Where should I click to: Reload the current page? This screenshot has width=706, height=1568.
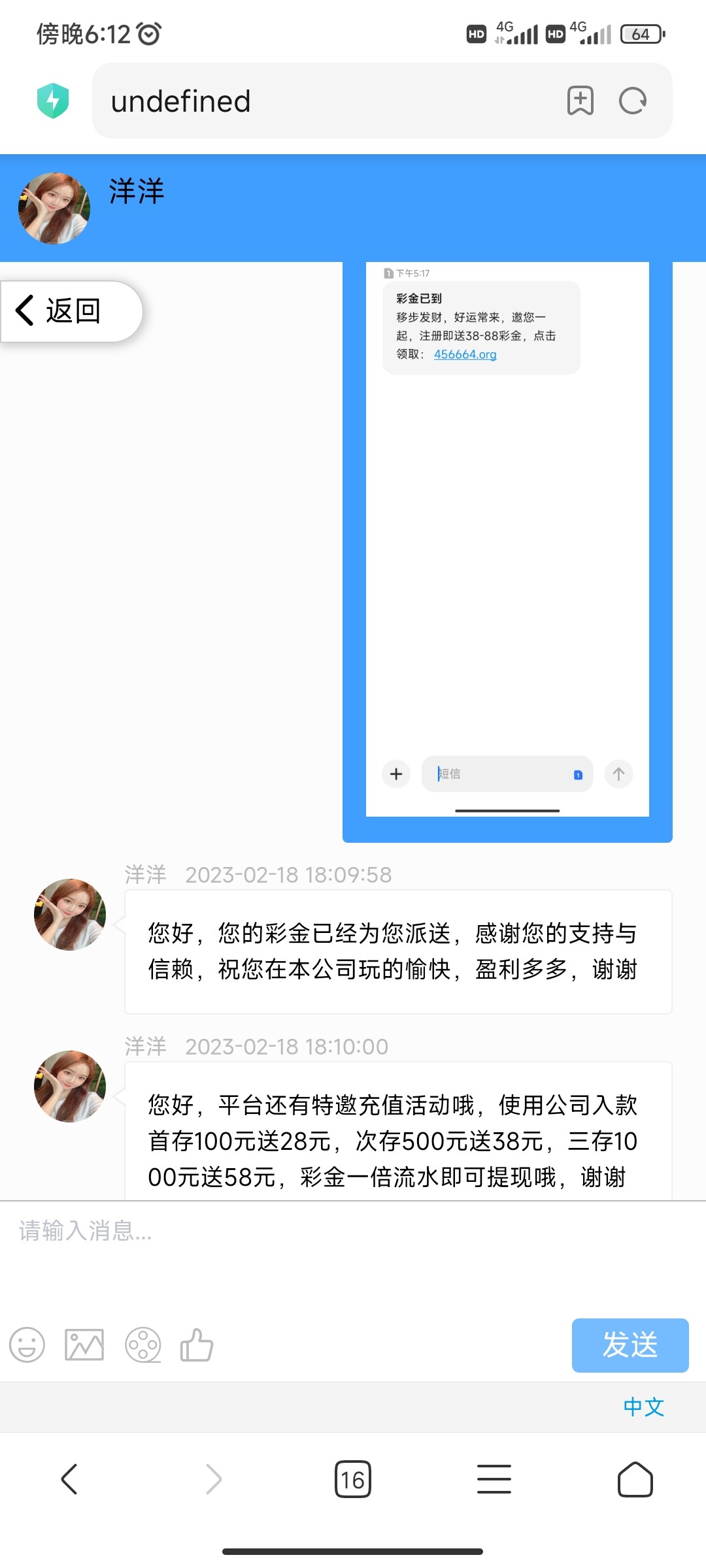pos(632,101)
